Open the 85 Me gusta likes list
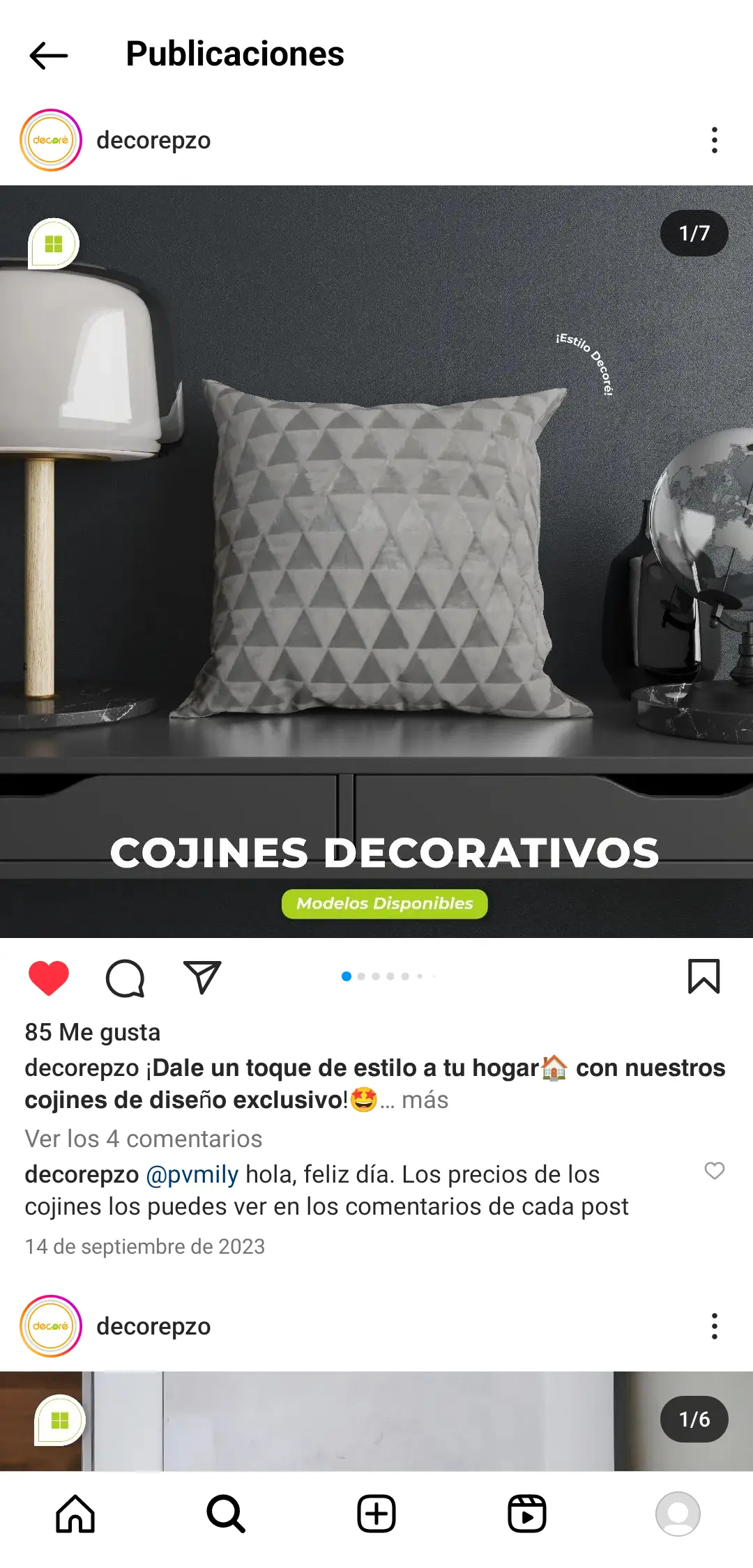 [x=93, y=1032]
